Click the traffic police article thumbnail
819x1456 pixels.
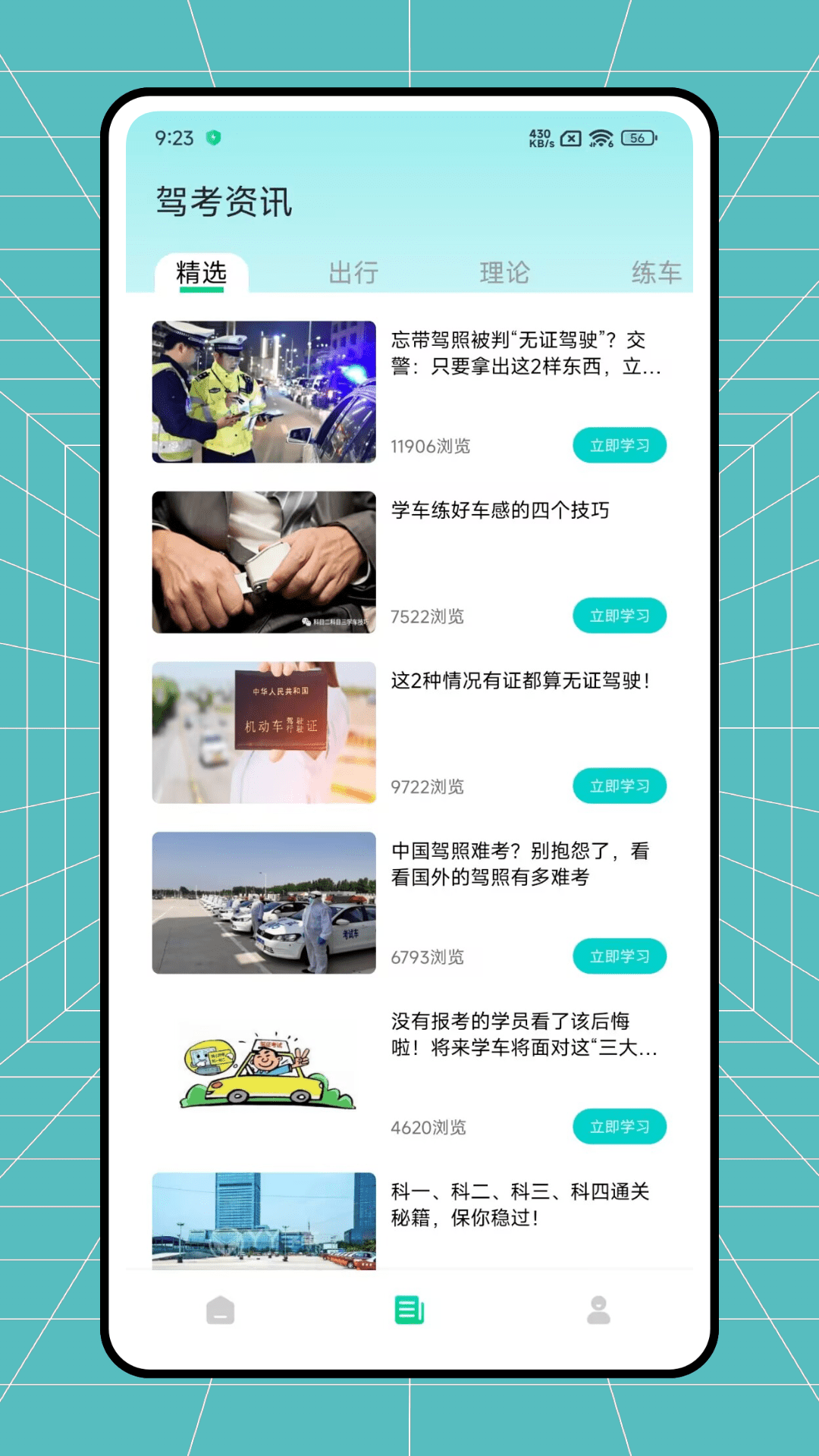tap(262, 394)
